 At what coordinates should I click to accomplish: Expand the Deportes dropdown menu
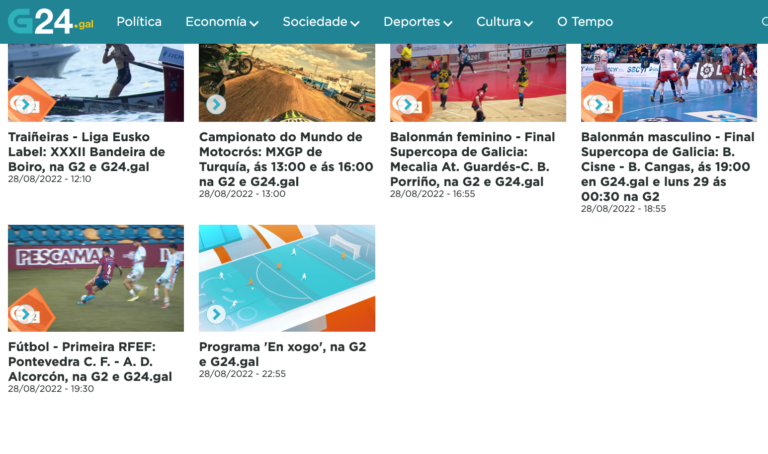417,22
